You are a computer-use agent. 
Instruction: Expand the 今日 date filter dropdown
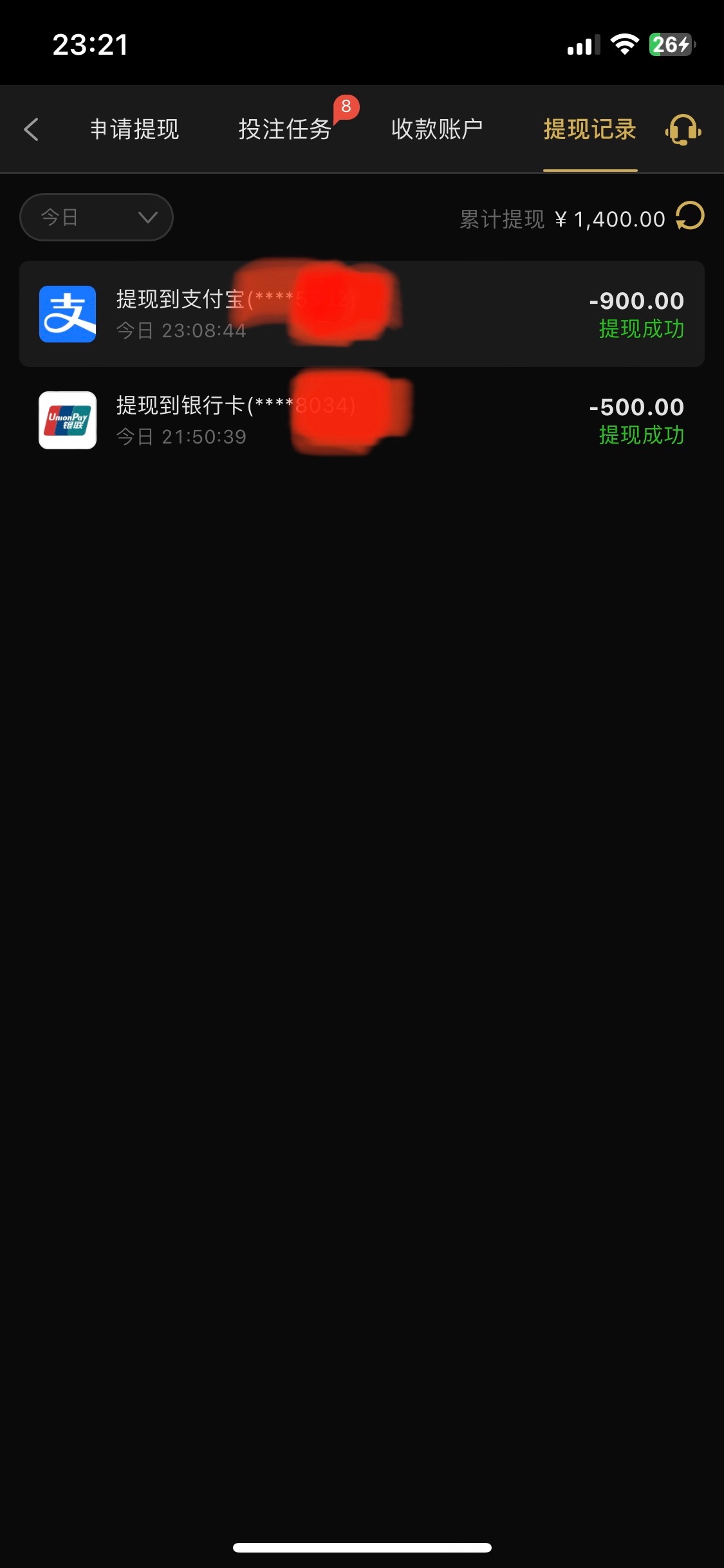tap(97, 218)
